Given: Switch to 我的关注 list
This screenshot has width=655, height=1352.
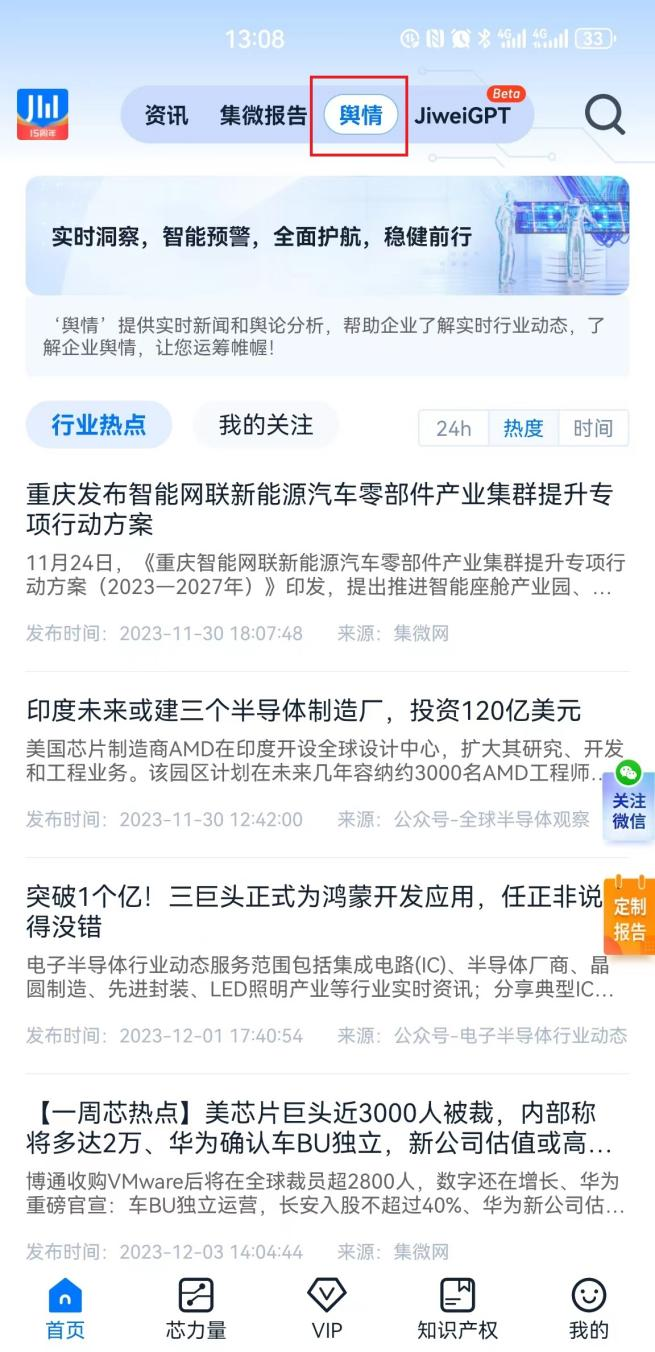Looking at the screenshot, I should [x=266, y=425].
